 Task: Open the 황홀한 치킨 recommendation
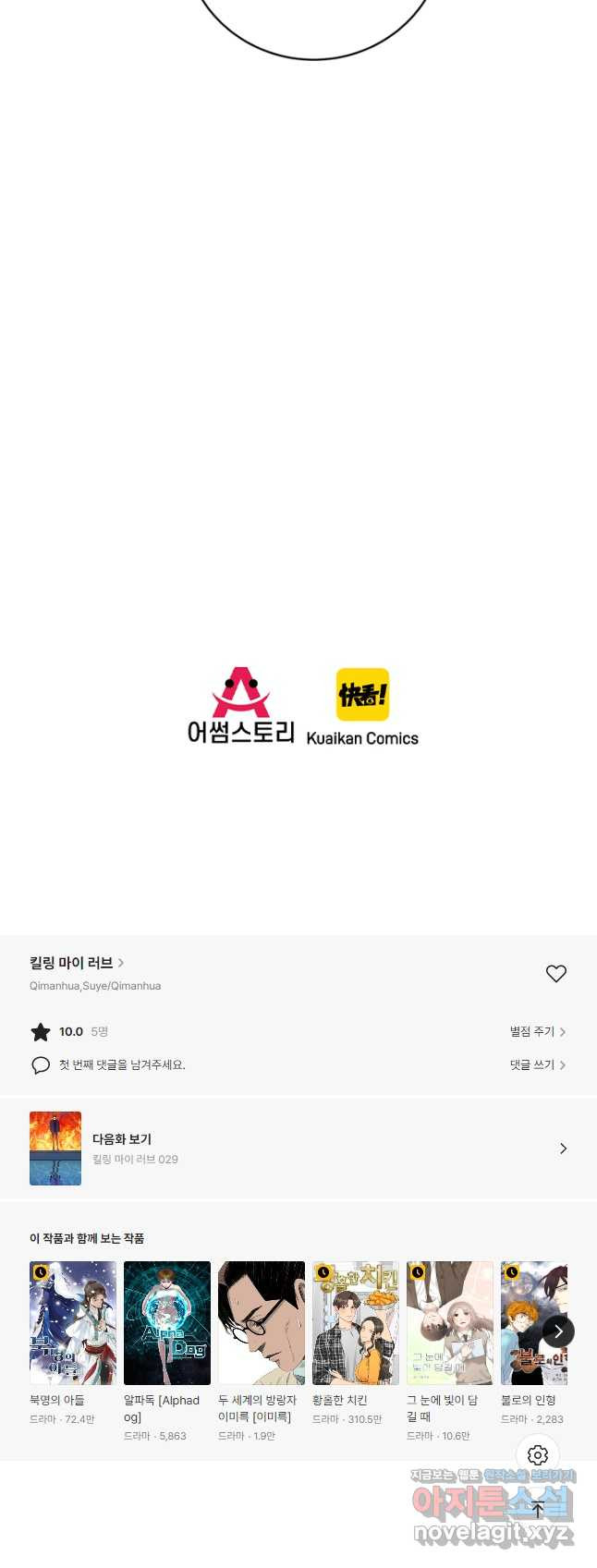(x=355, y=1322)
